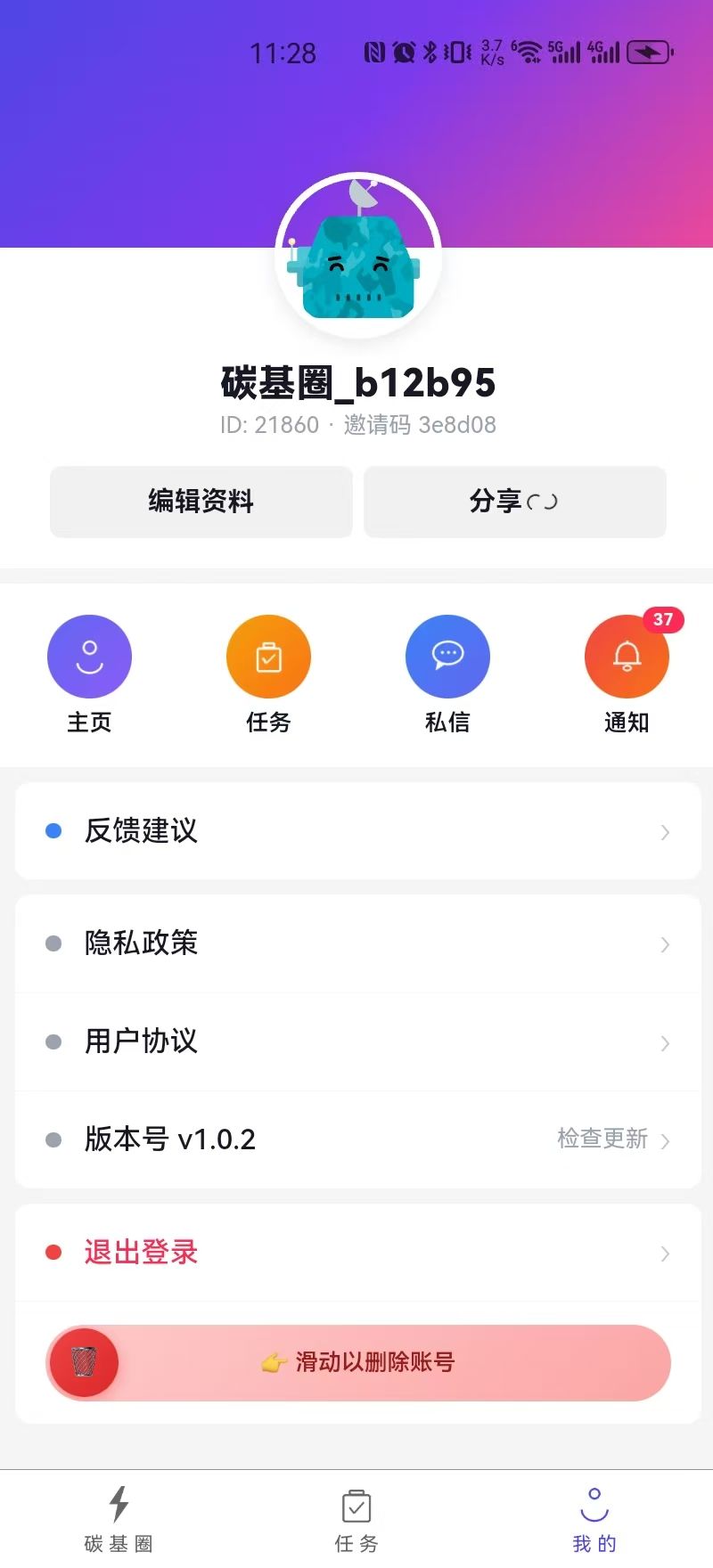
Task: Share profile via 分享 button
Action: [x=514, y=502]
